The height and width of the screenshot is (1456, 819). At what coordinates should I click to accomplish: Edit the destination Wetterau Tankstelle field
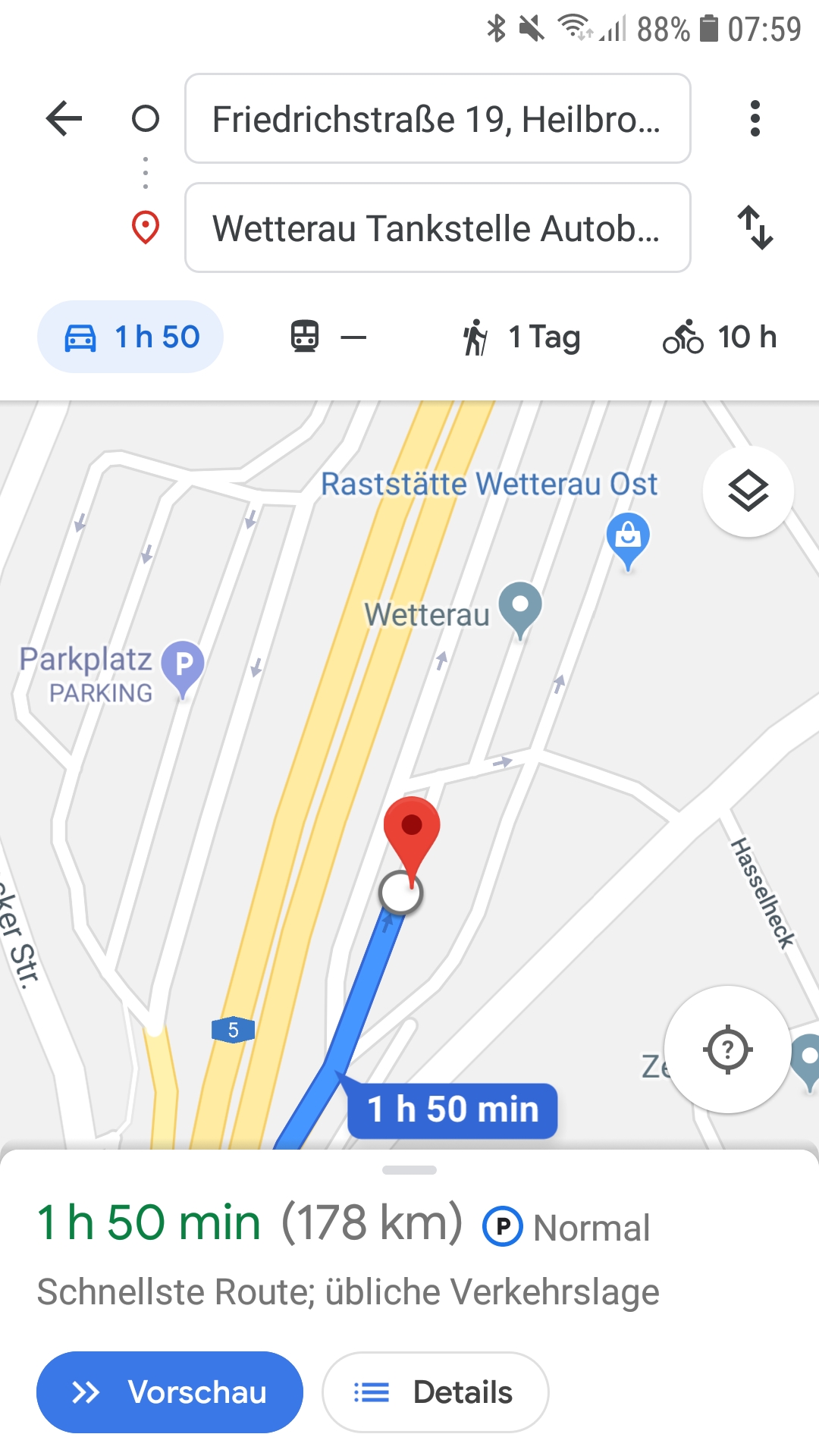437,227
